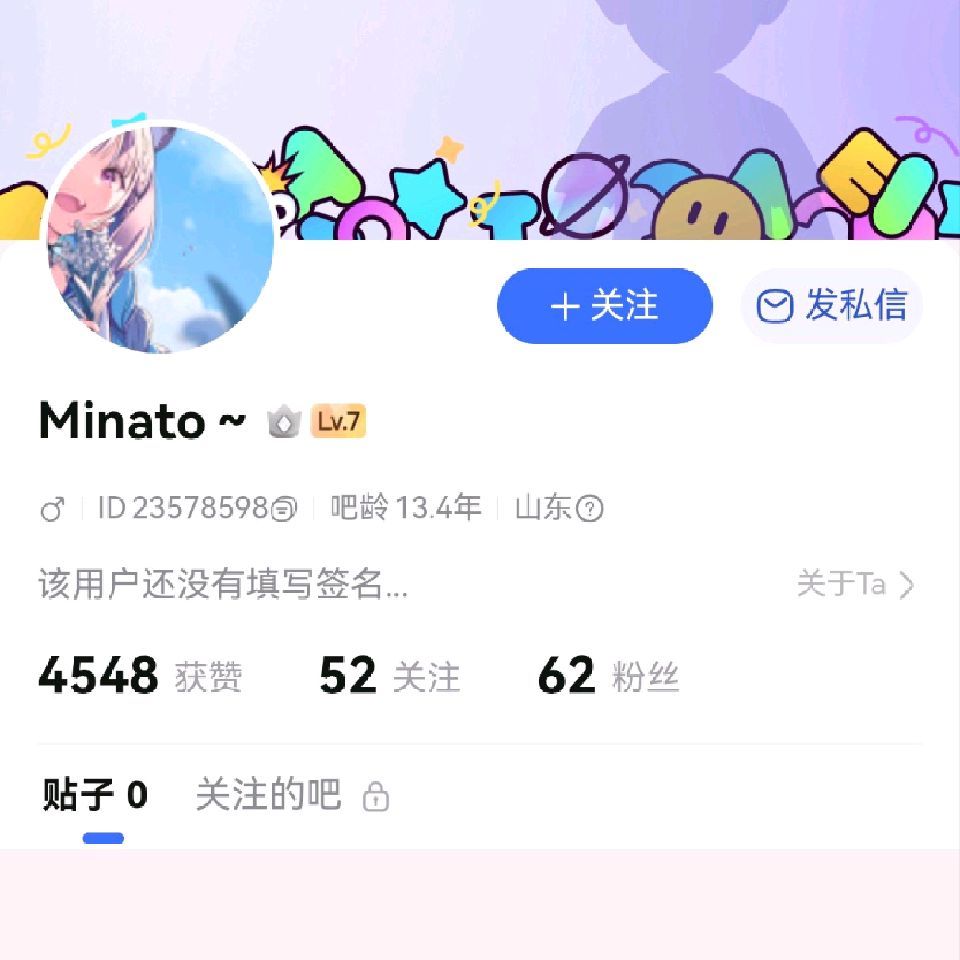Switch to the 关注的吧 tab
This screenshot has width=960, height=960.
[x=291, y=796]
